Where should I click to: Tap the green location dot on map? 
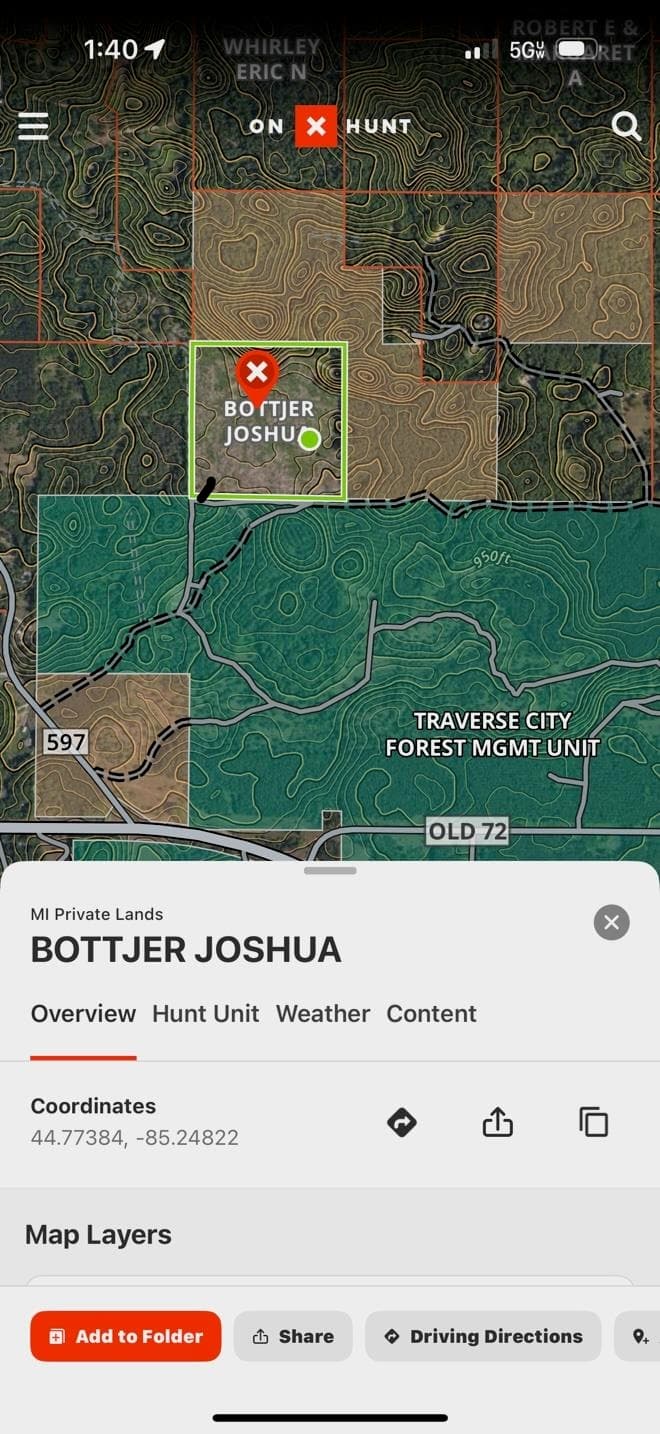coord(310,439)
